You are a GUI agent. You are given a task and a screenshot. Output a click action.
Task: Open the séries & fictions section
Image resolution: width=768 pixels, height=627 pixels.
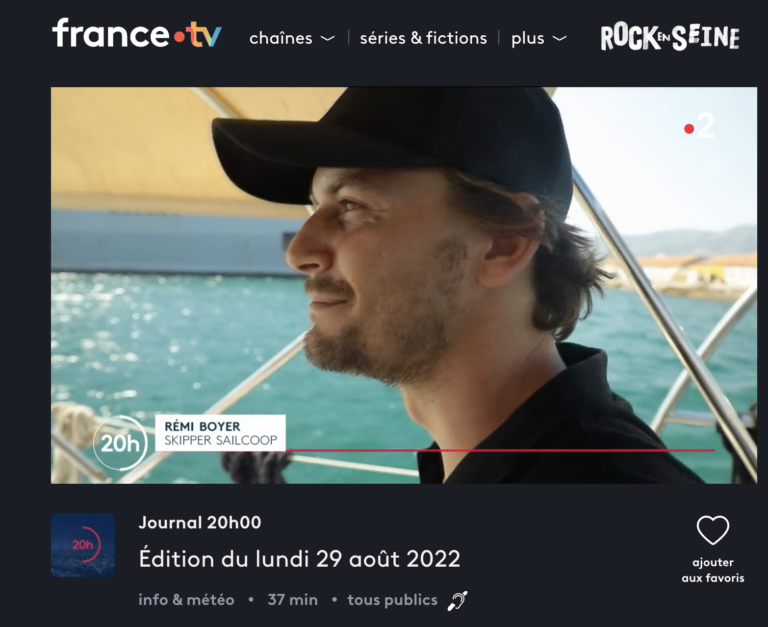[423, 38]
